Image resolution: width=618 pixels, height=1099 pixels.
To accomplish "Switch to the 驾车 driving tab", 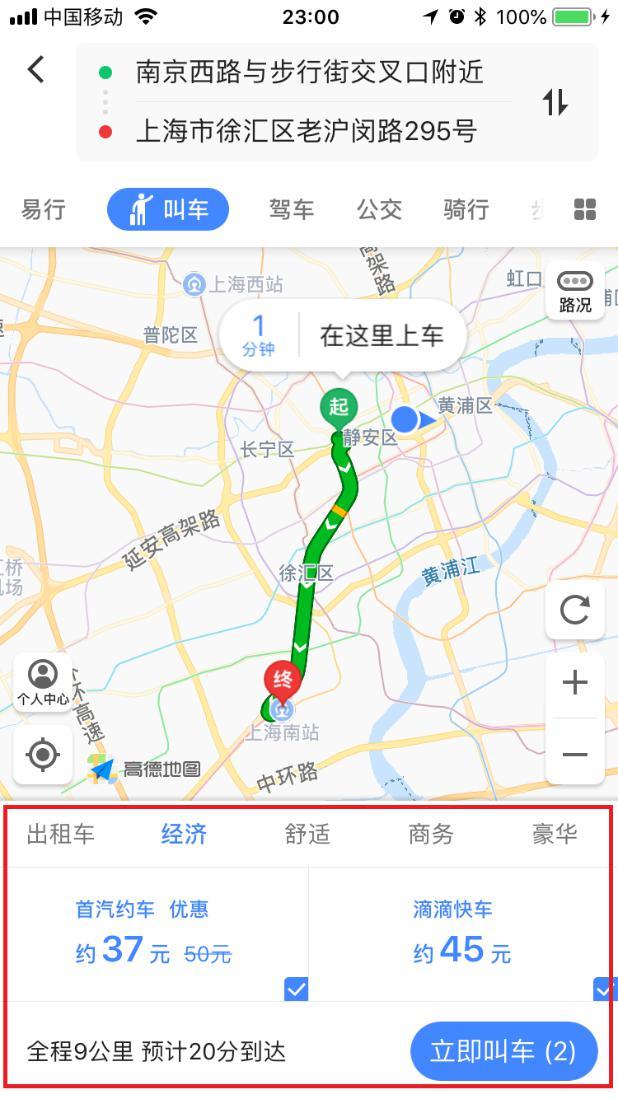I will [x=291, y=209].
